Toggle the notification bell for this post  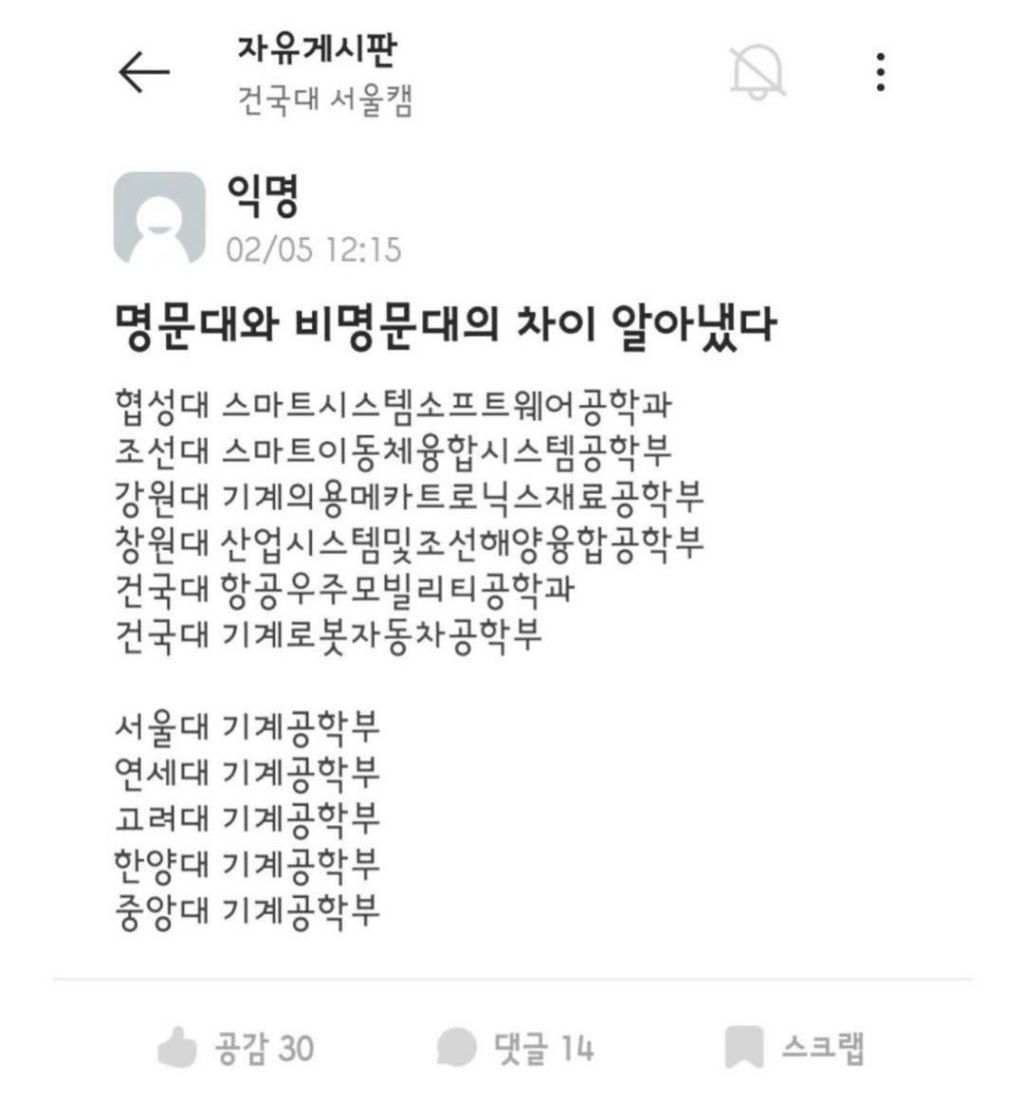757,73
